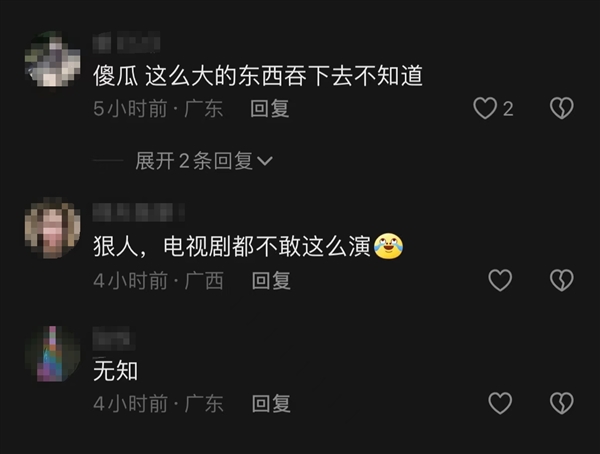600x454 pixels.
Task: Open avatar of the 傻瓜 commenter
Action: [x=51, y=58]
